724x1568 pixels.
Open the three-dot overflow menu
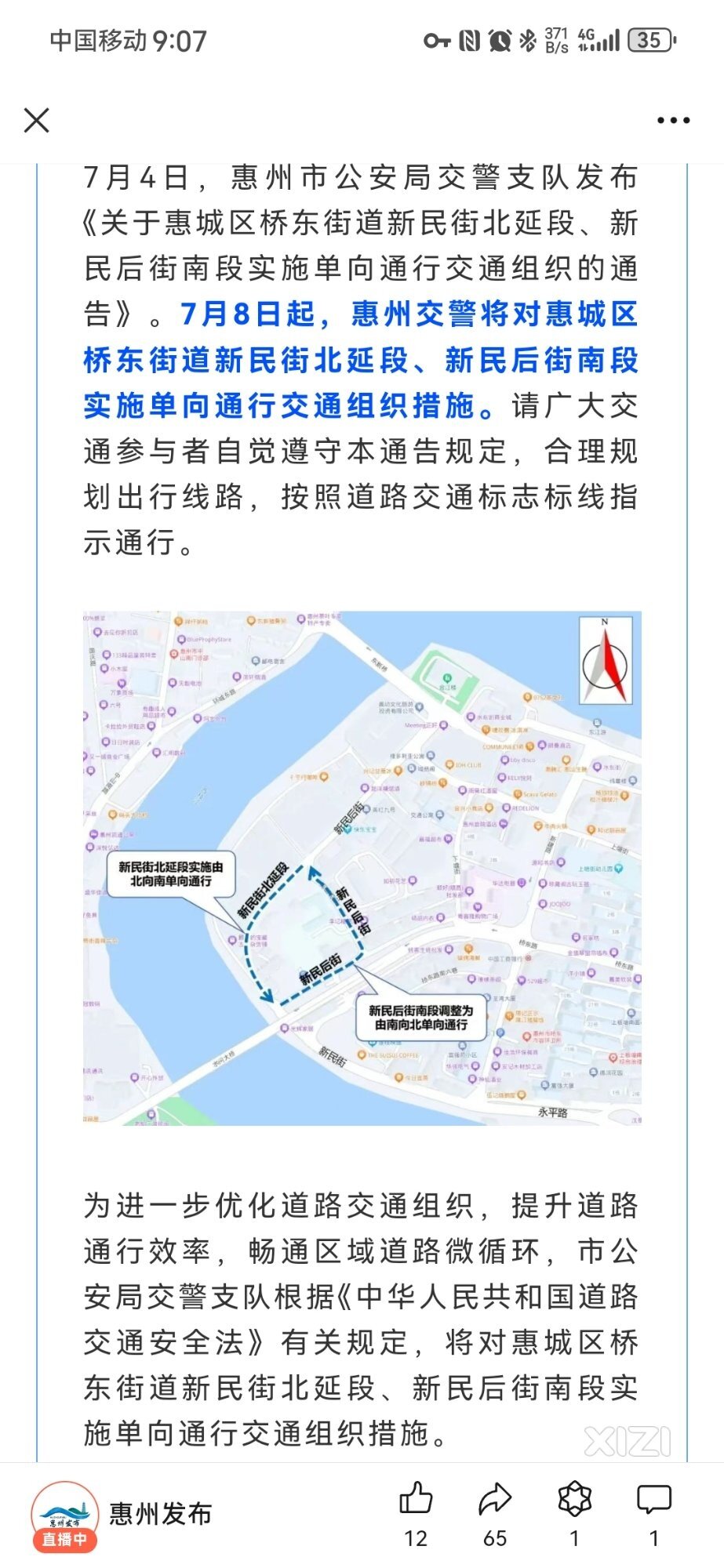point(673,121)
